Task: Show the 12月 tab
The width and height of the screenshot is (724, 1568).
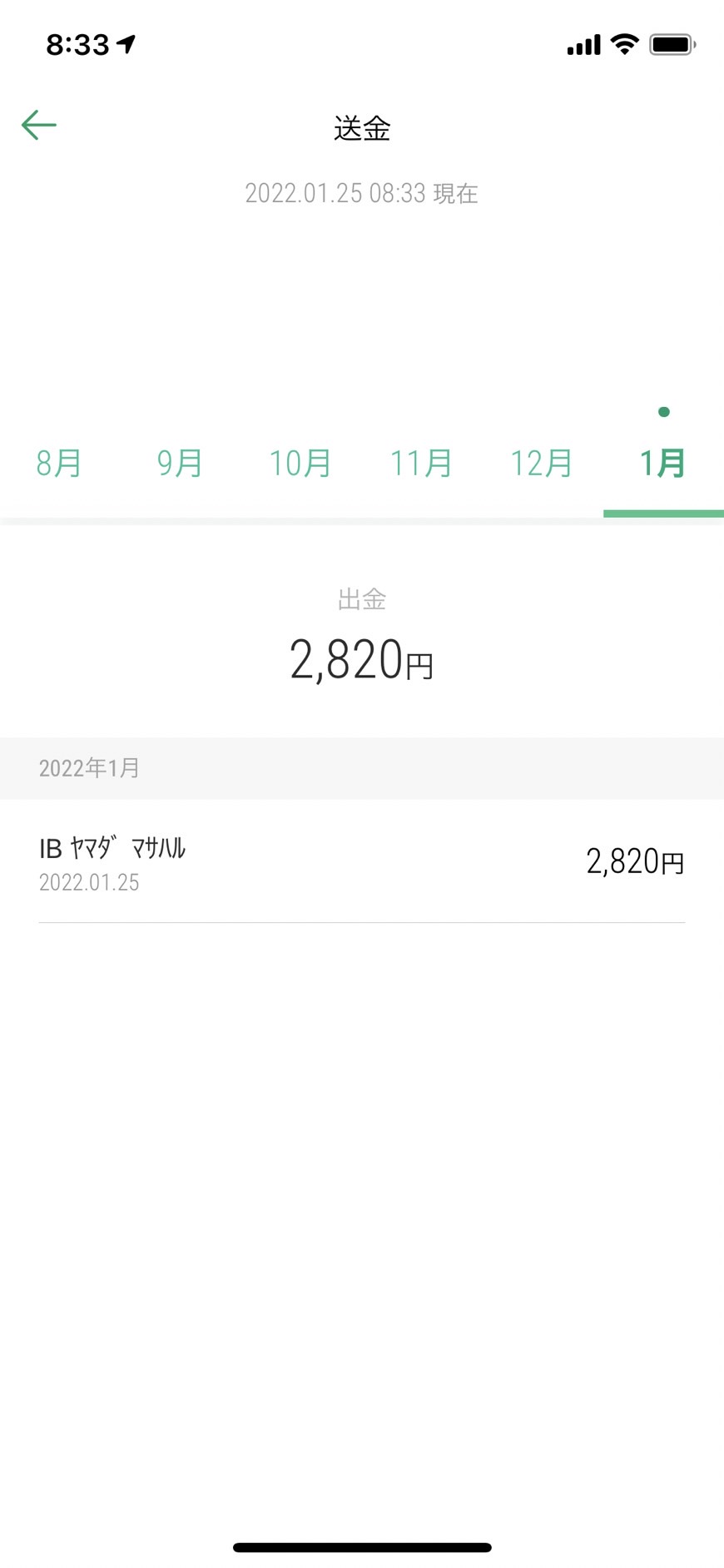Action: [542, 463]
